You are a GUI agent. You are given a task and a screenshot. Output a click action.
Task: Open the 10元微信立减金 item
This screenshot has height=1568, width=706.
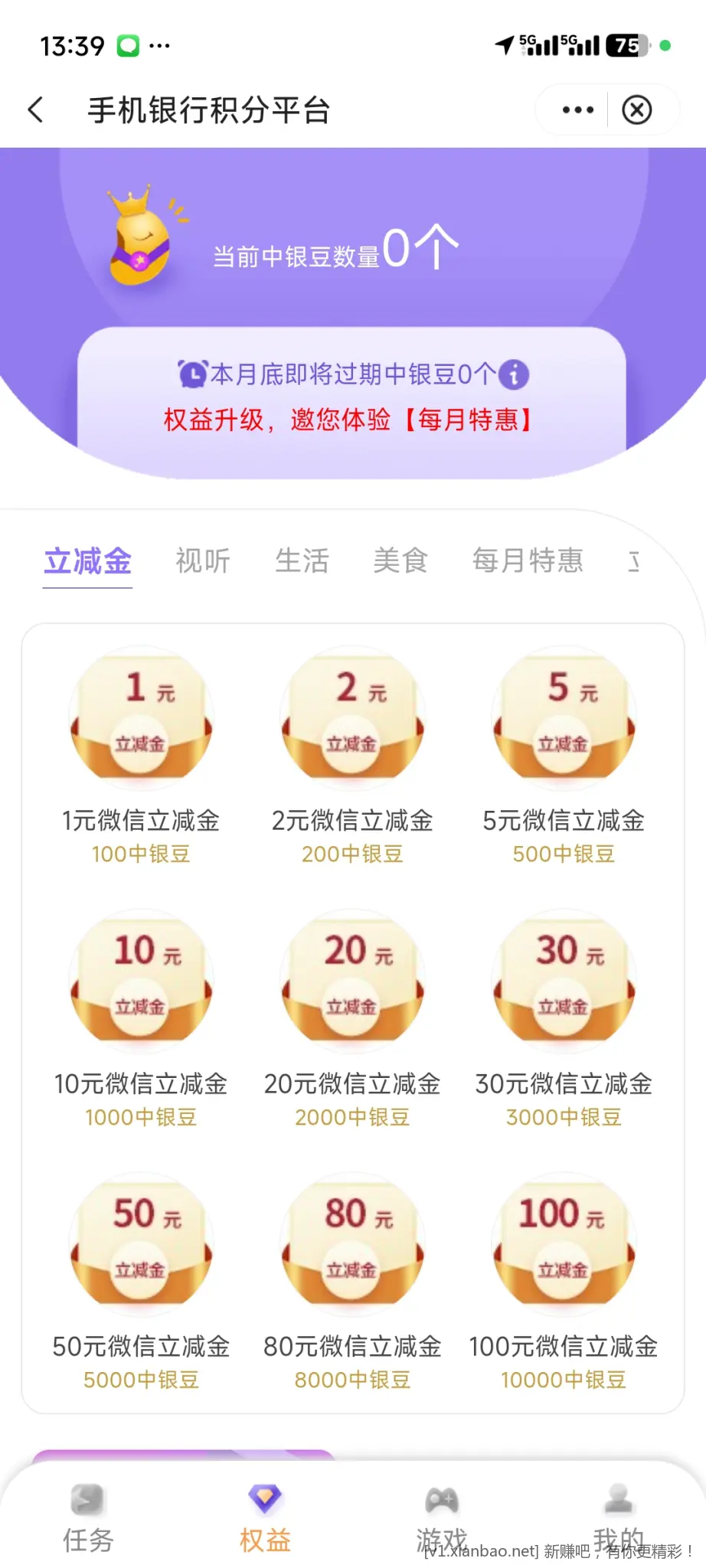coord(141,1017)
